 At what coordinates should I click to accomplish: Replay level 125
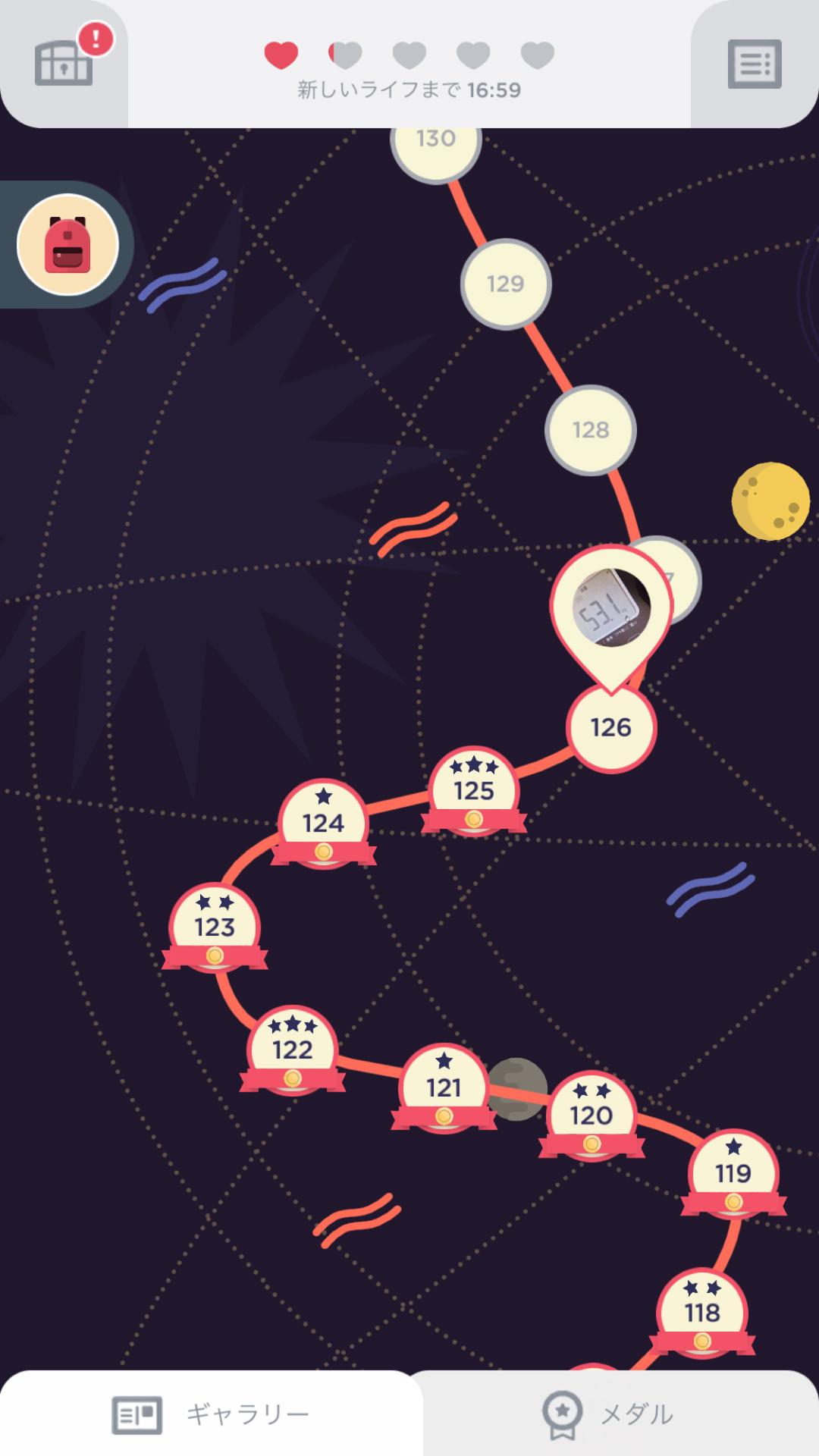[x=474, y=792]
